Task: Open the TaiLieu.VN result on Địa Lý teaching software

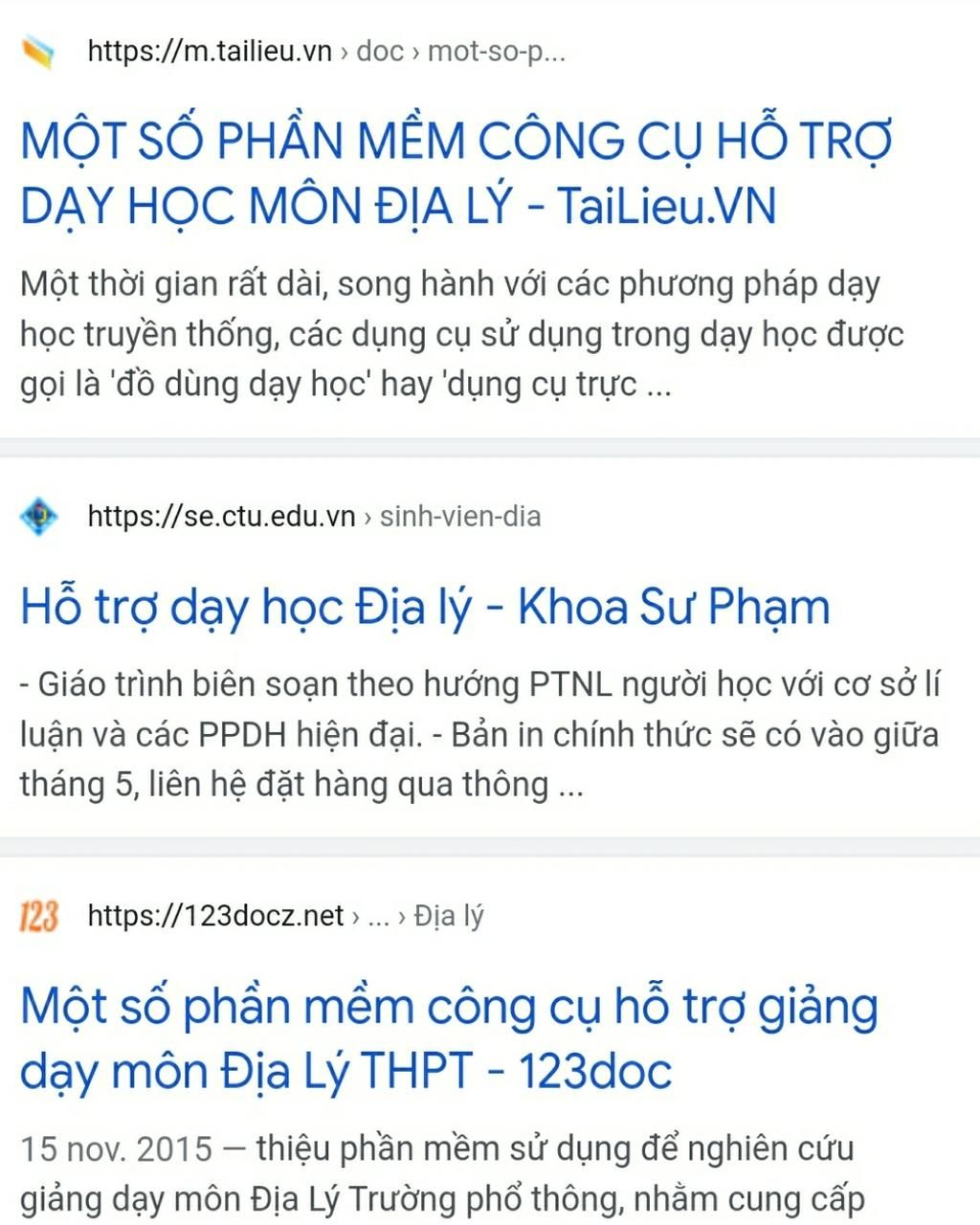Action: (456, 172)
